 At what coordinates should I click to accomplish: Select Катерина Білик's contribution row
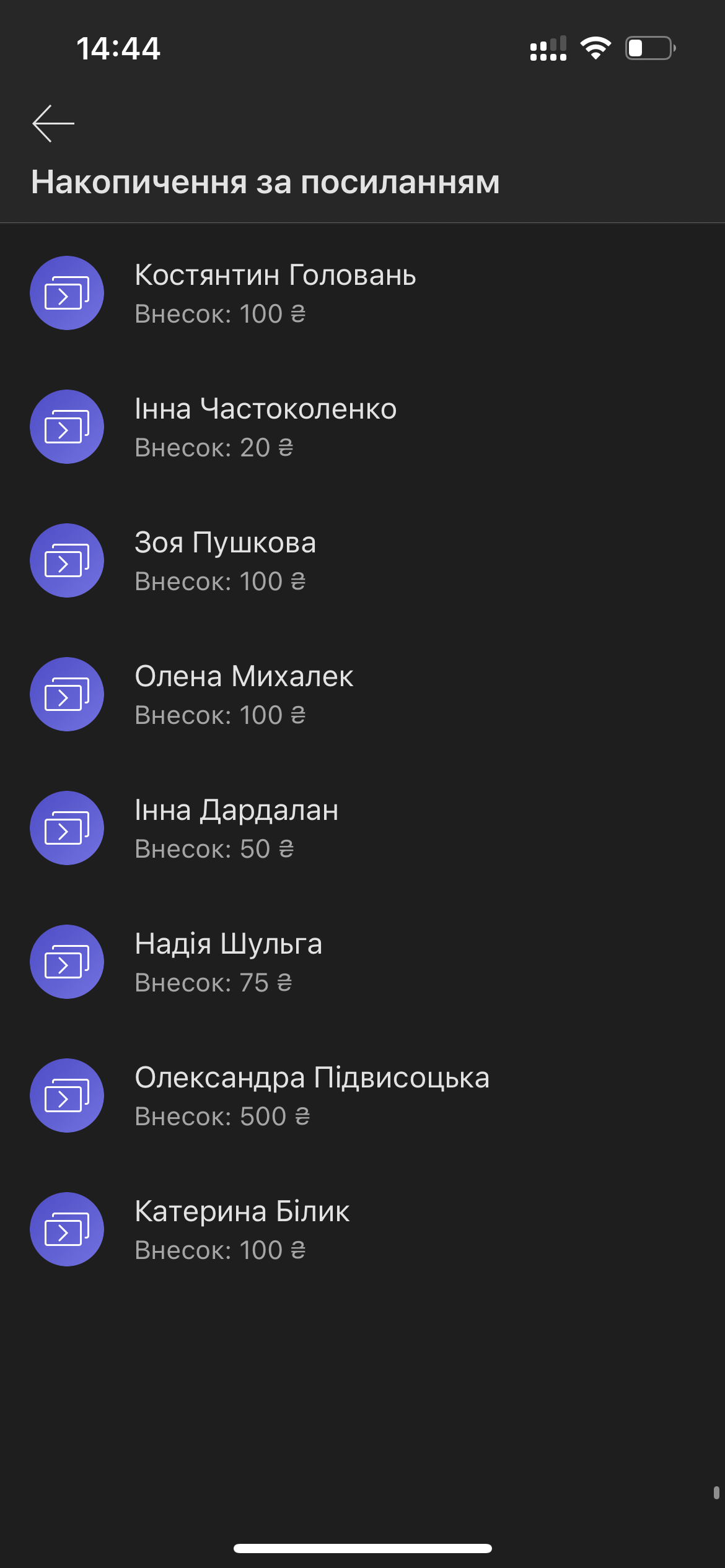point(242,1229)
